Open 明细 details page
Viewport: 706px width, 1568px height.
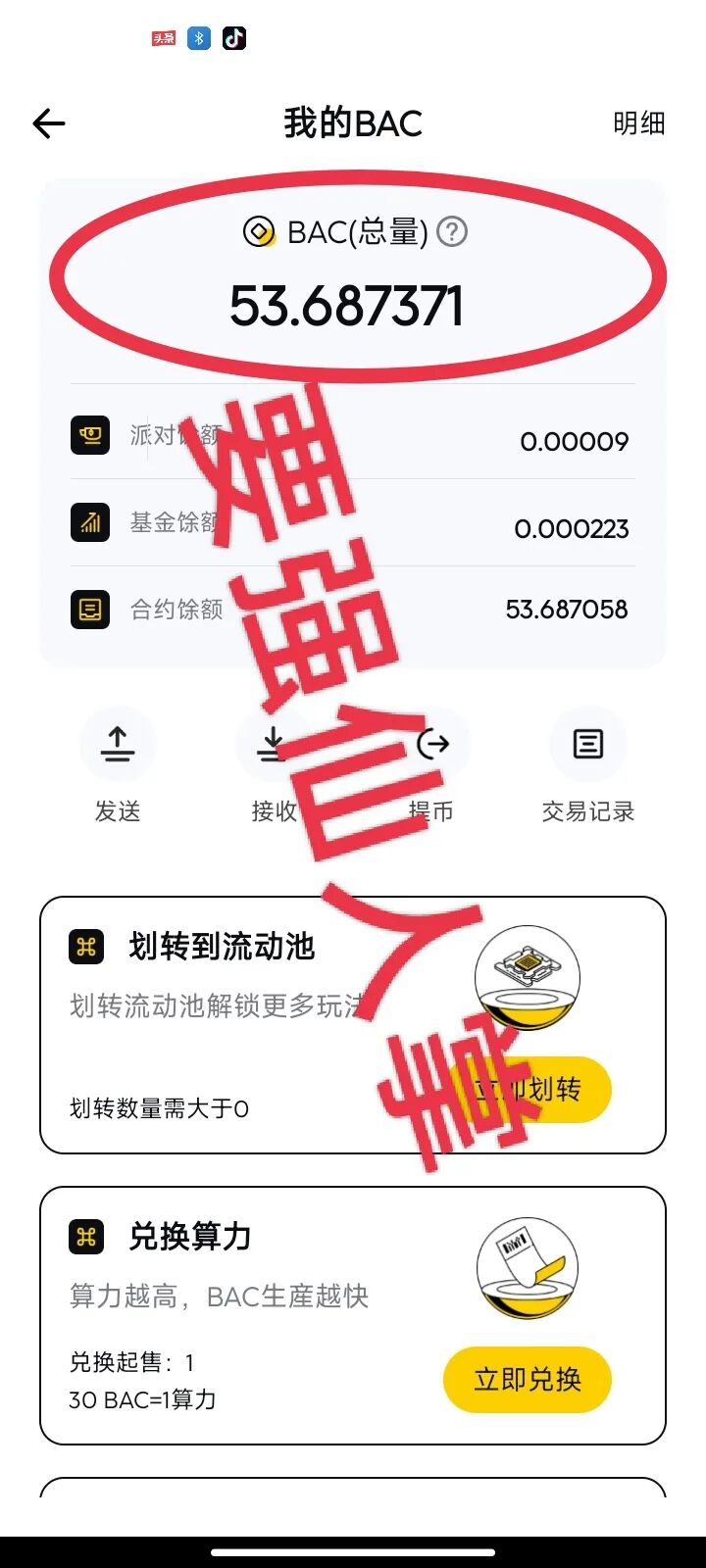(638, 123)
